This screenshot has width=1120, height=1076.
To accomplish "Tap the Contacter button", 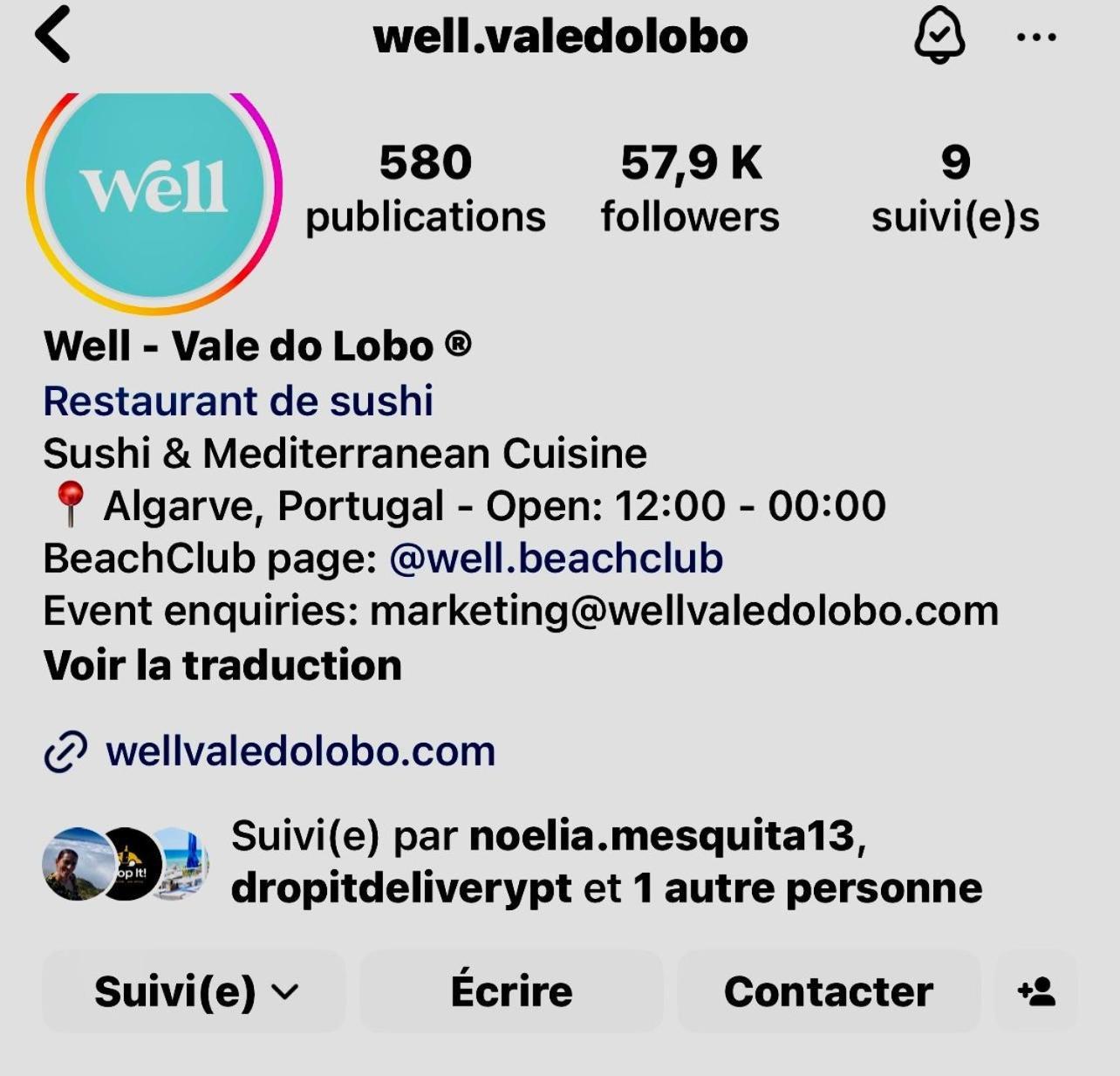I will click(828, 991).
